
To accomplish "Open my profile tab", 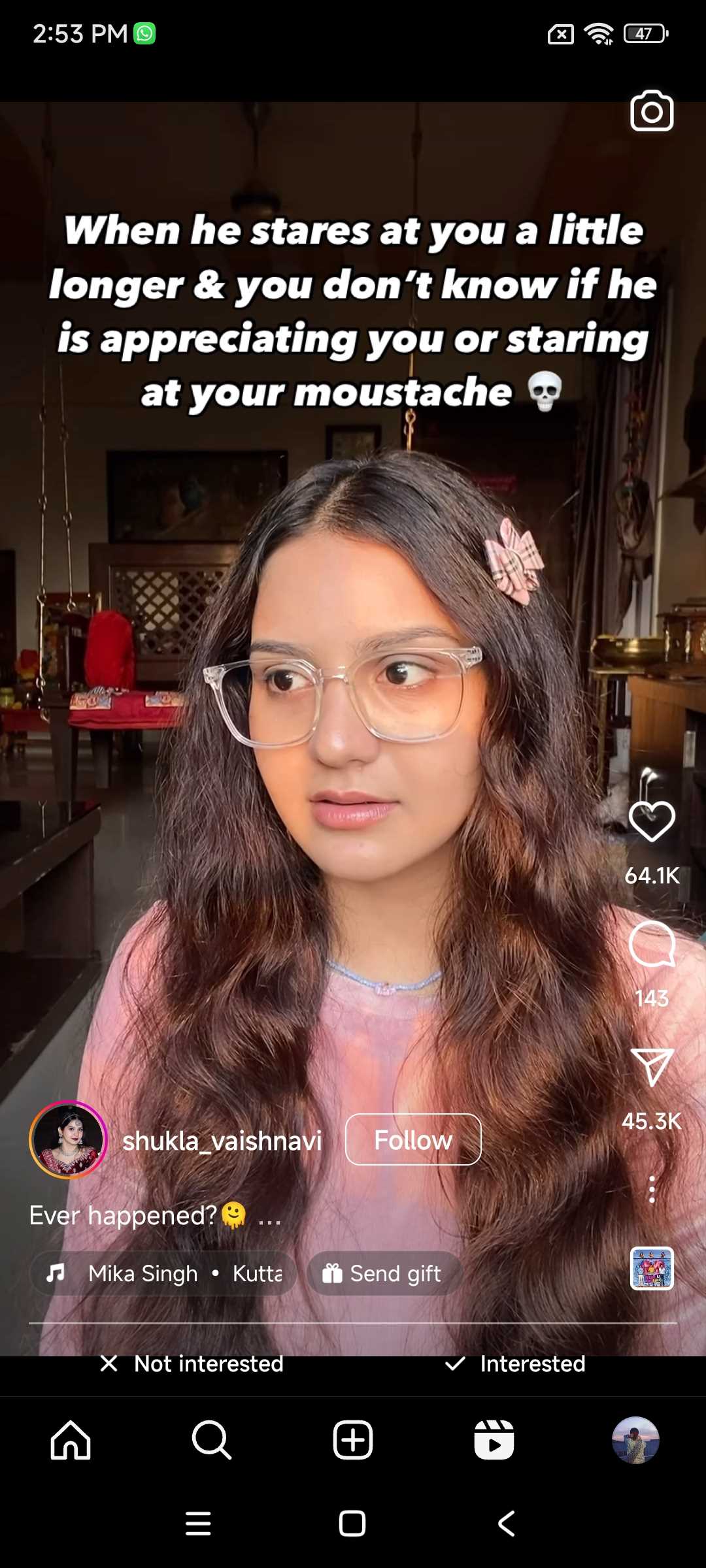I will [x=635, y=1440].
